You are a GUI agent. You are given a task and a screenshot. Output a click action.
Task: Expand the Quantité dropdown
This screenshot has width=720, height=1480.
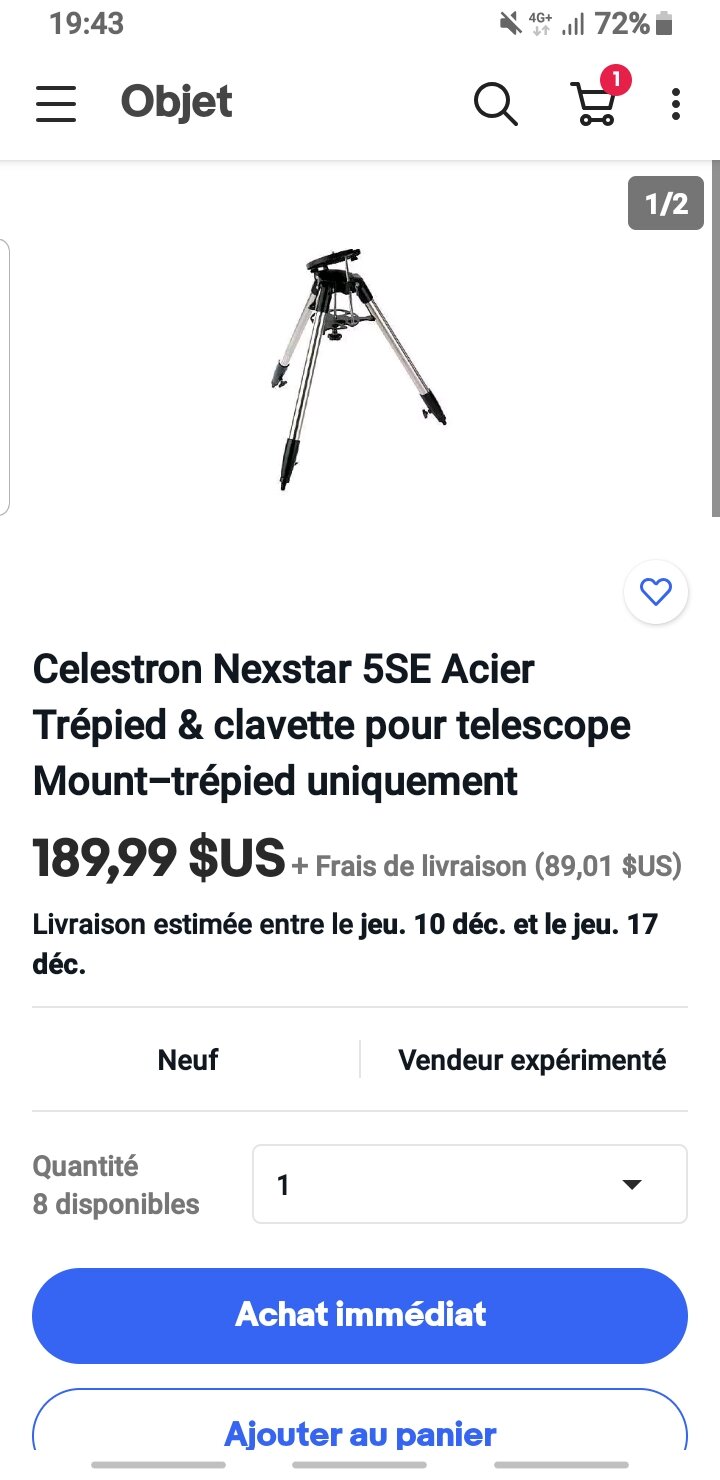coord(469,1185)
